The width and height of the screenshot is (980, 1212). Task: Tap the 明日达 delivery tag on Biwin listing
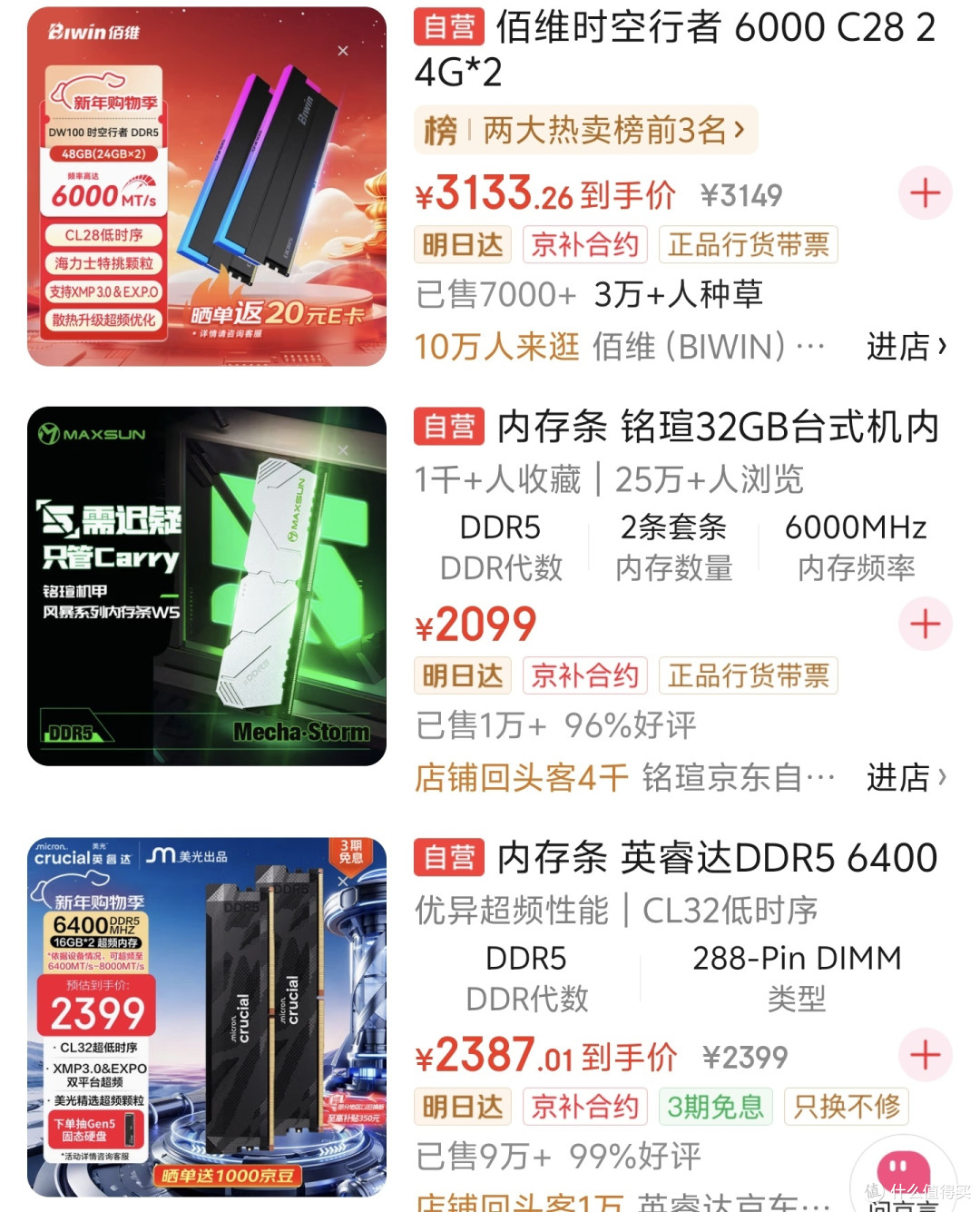[463, 244]
